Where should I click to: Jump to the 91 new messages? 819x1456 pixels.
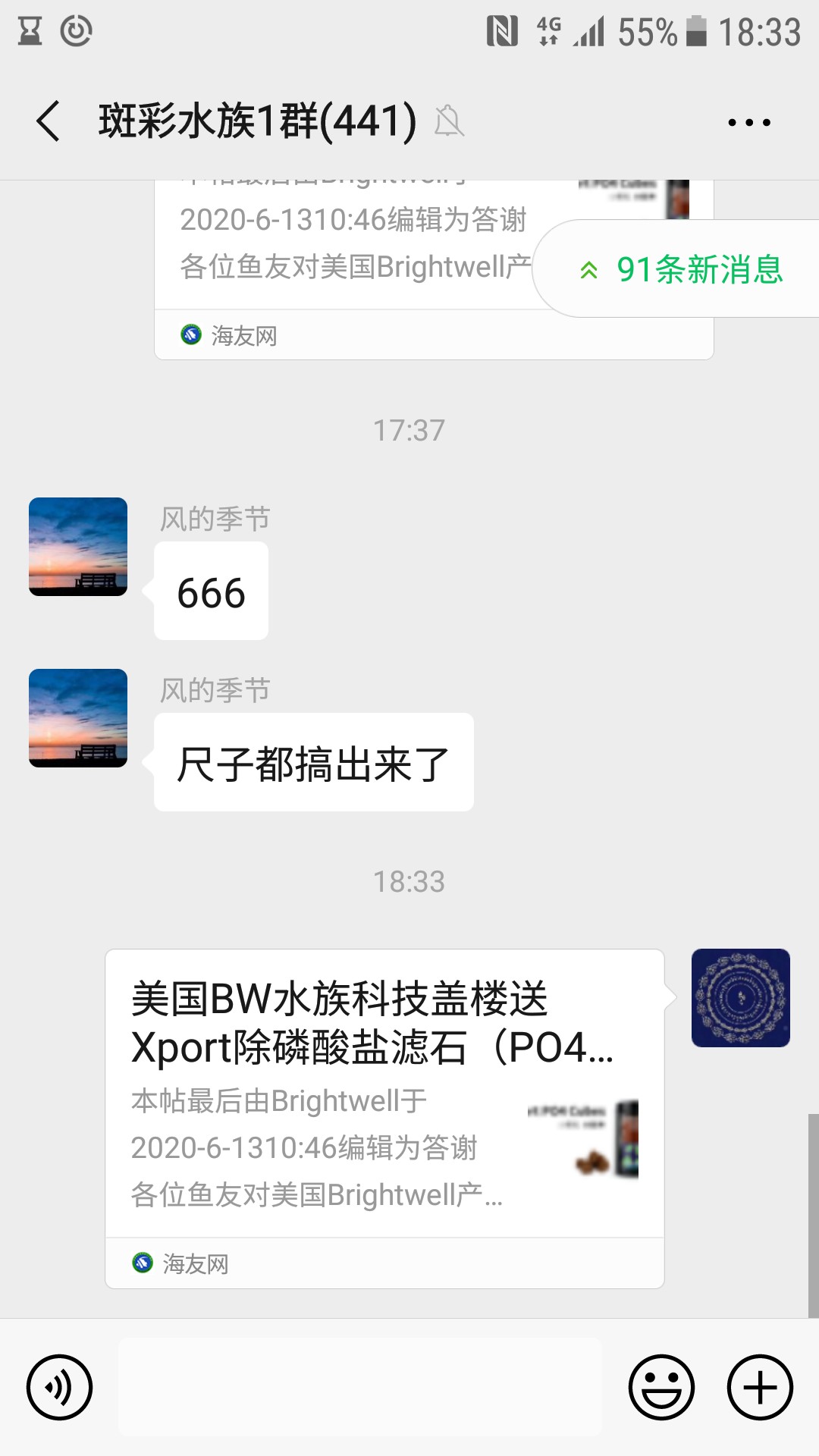point(682,269)
